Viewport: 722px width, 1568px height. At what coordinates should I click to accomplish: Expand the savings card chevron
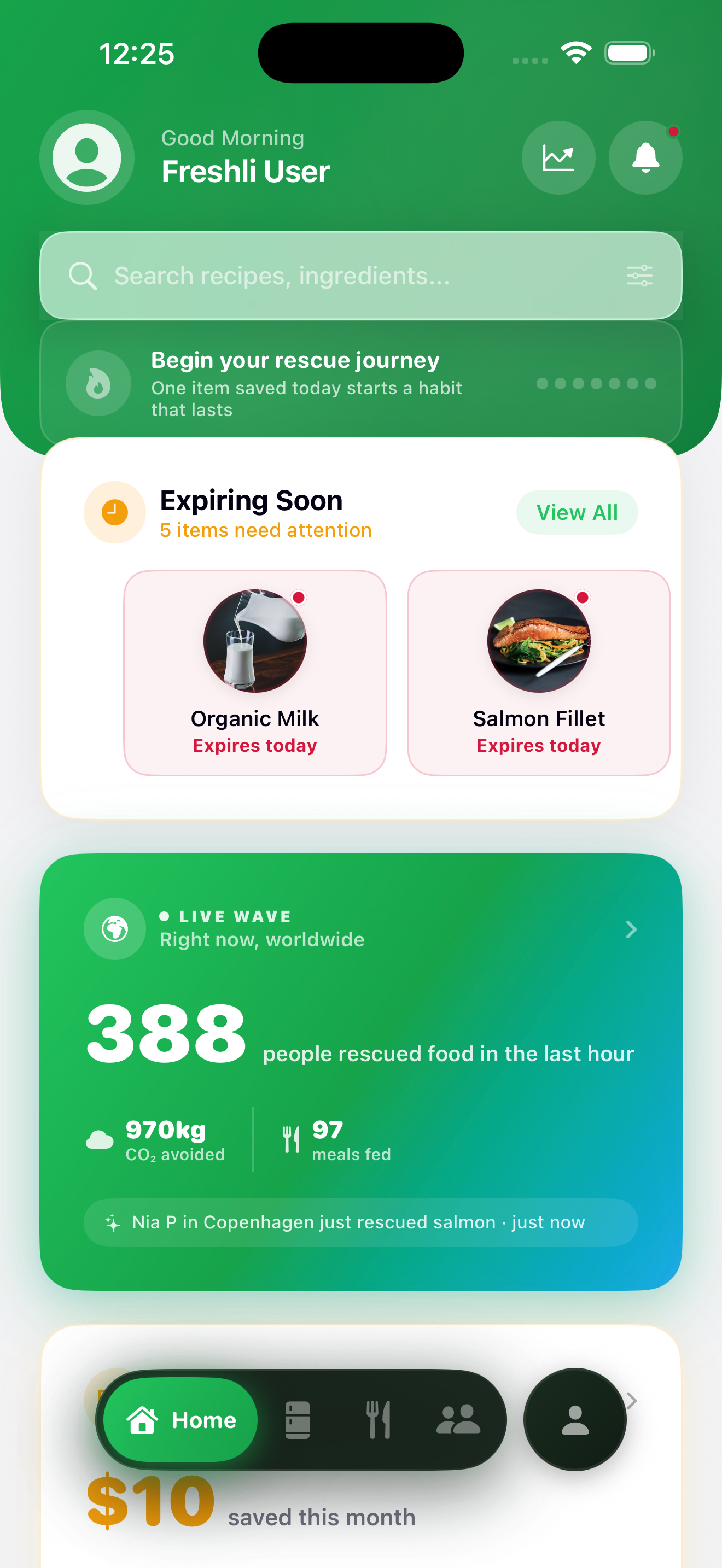point(631,1401)
